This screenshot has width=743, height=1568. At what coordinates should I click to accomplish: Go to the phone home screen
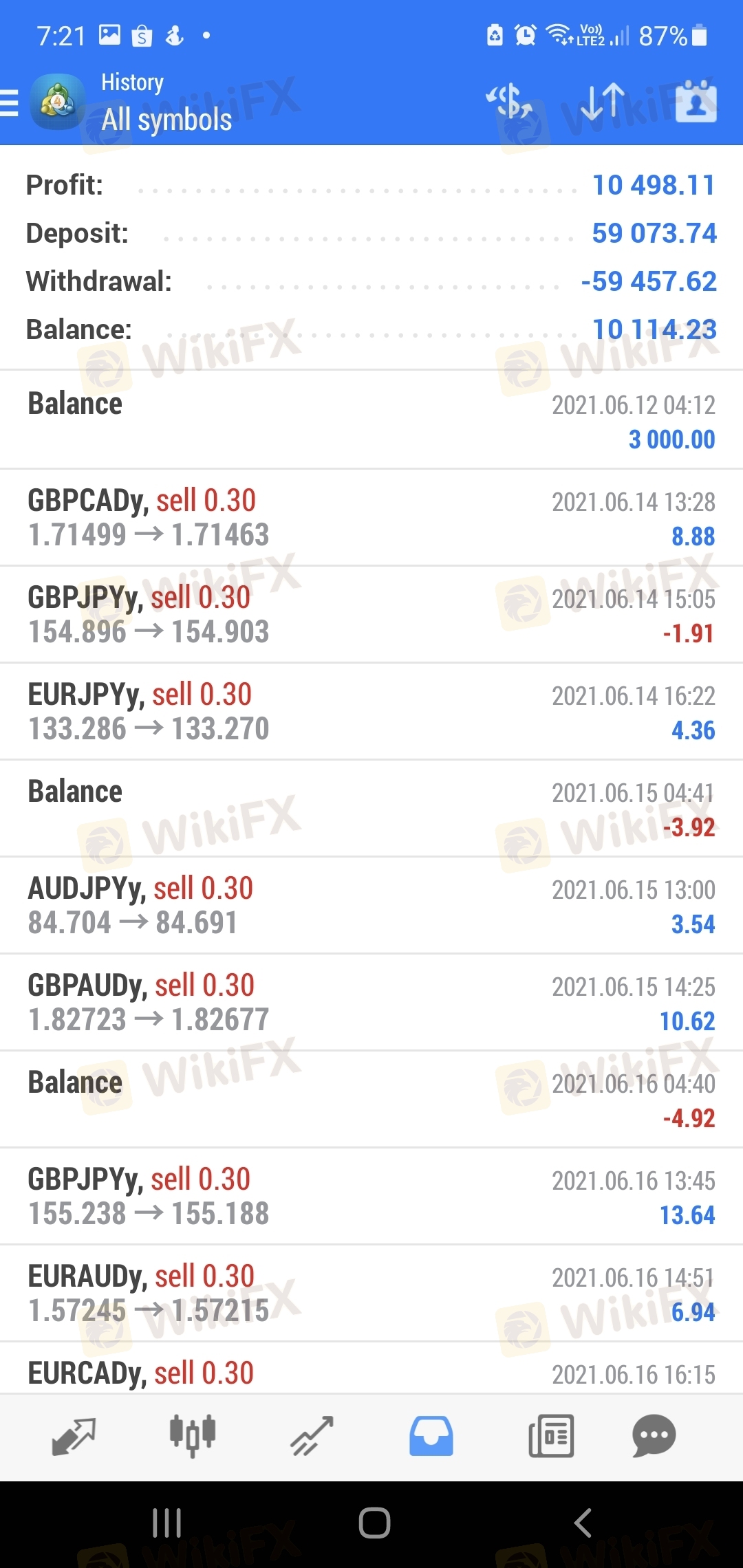(374, 1523)
